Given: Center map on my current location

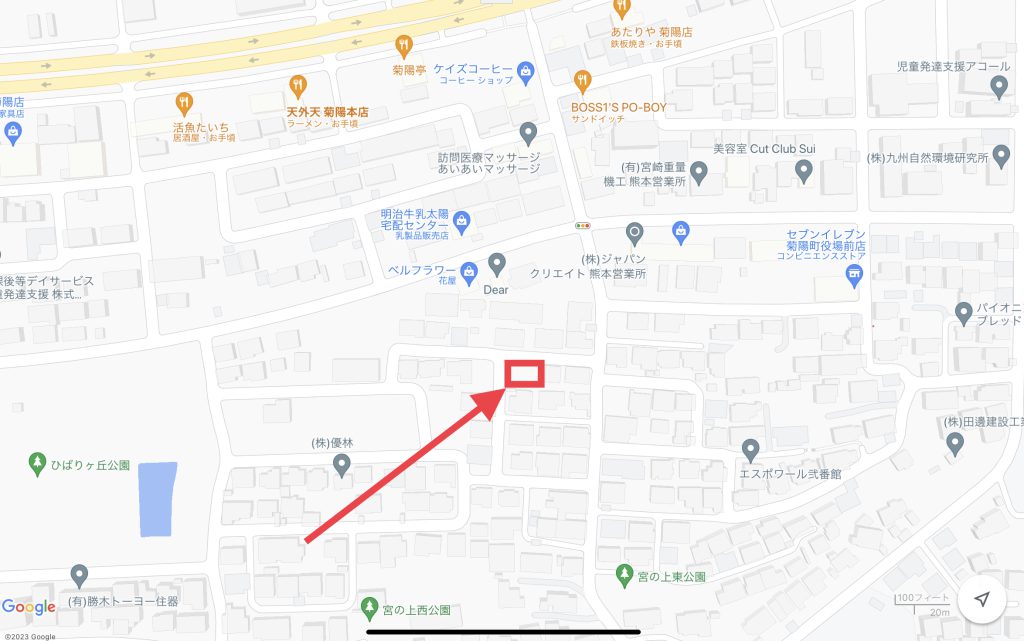Looking at the screenshot, I should (982, 598).
